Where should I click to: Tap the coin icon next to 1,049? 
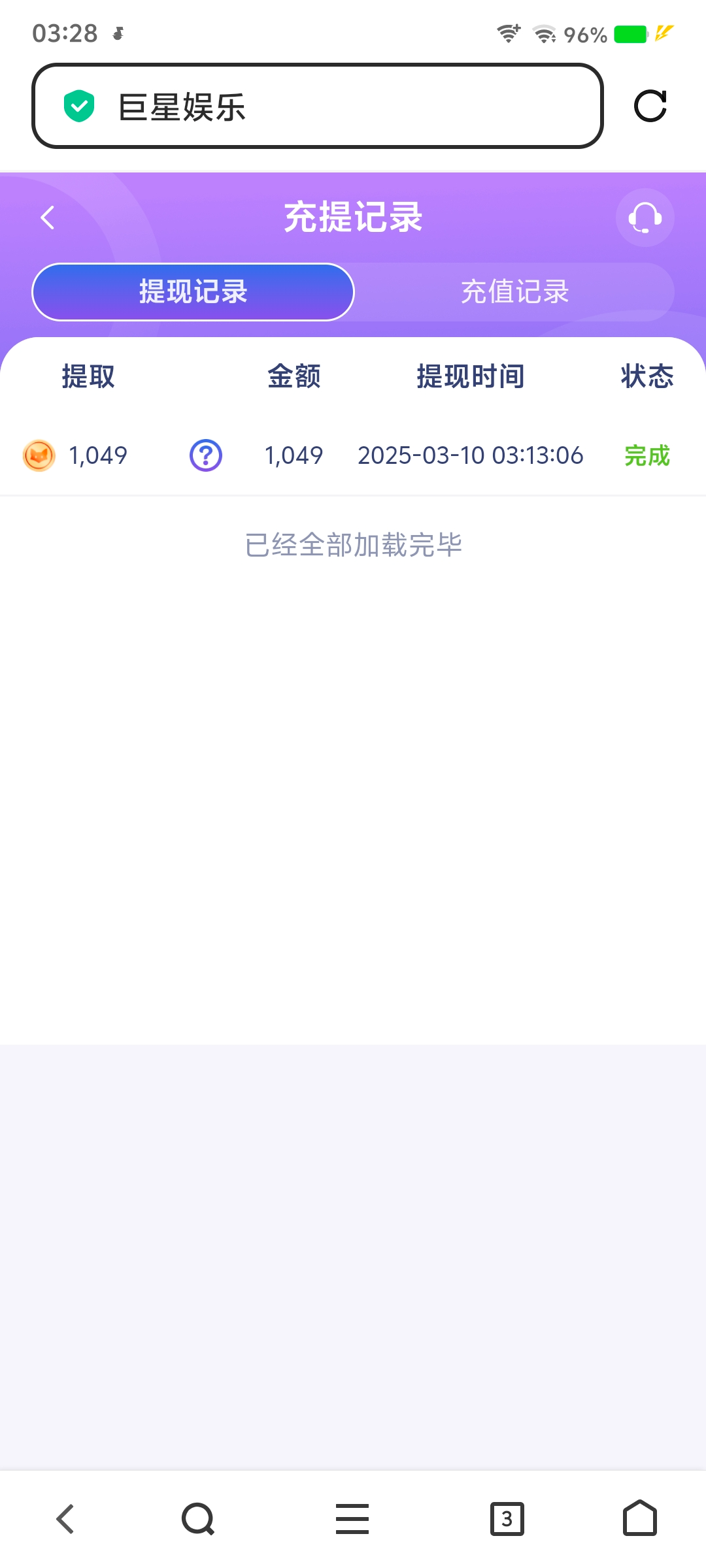[x=39, y=455]
